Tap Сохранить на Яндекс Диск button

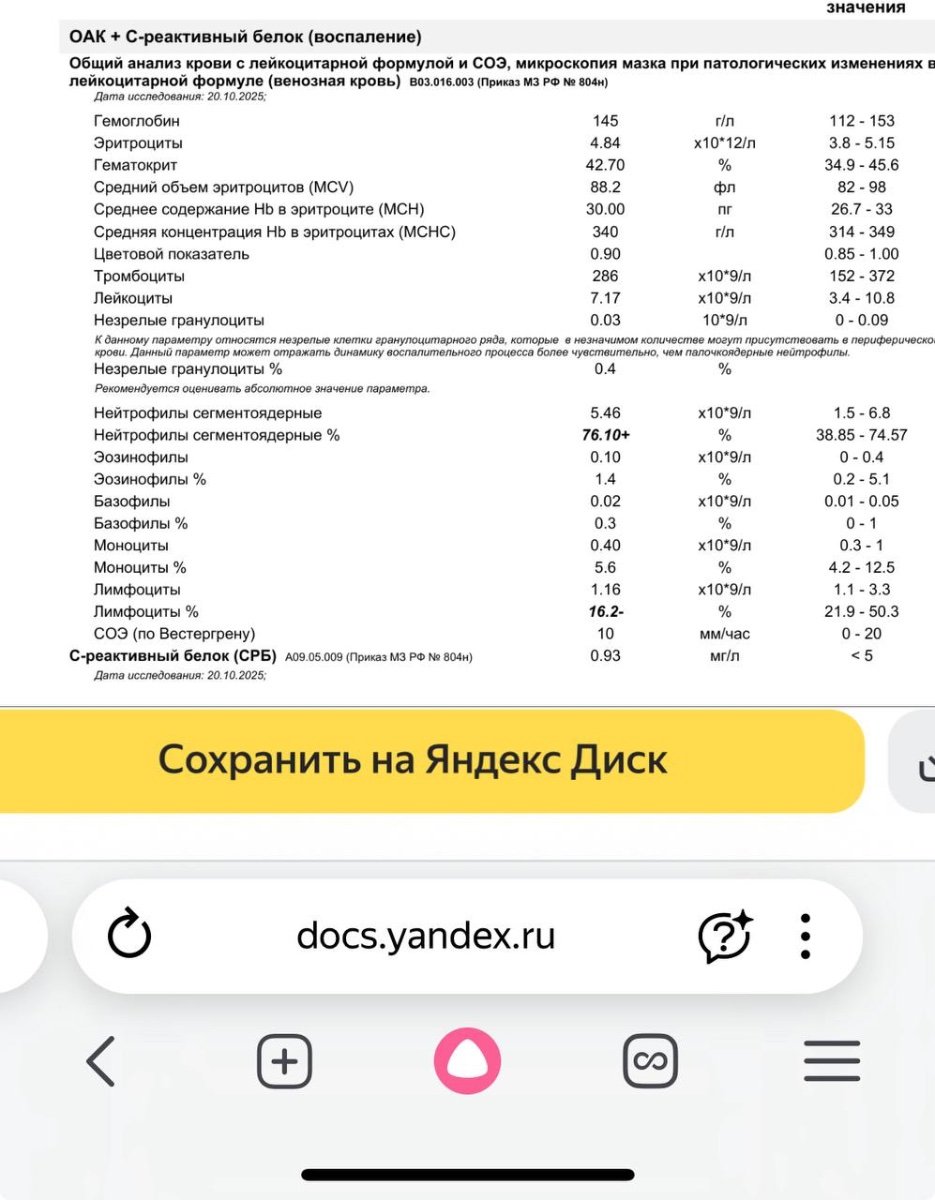(412, 760)
